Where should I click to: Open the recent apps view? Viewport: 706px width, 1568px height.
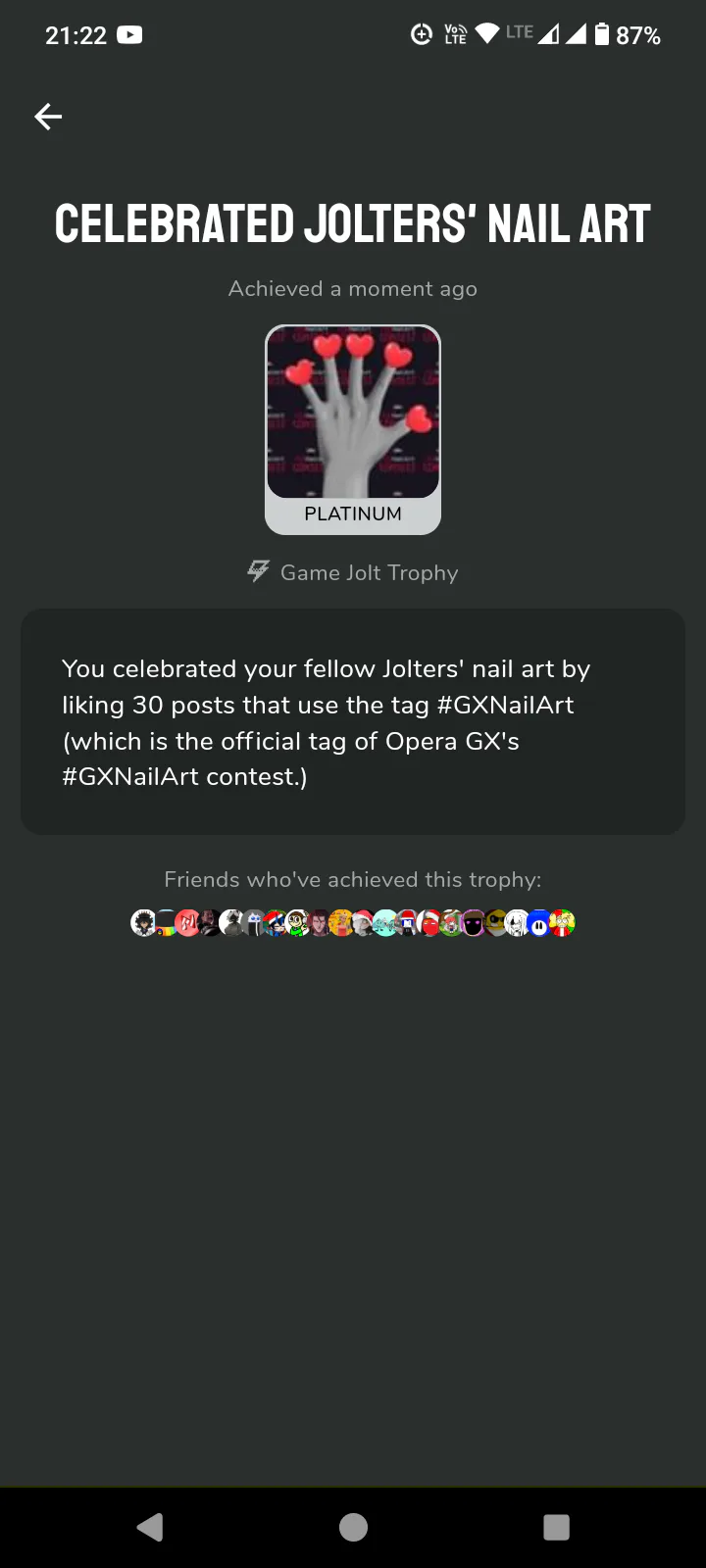click(556, 1527)
